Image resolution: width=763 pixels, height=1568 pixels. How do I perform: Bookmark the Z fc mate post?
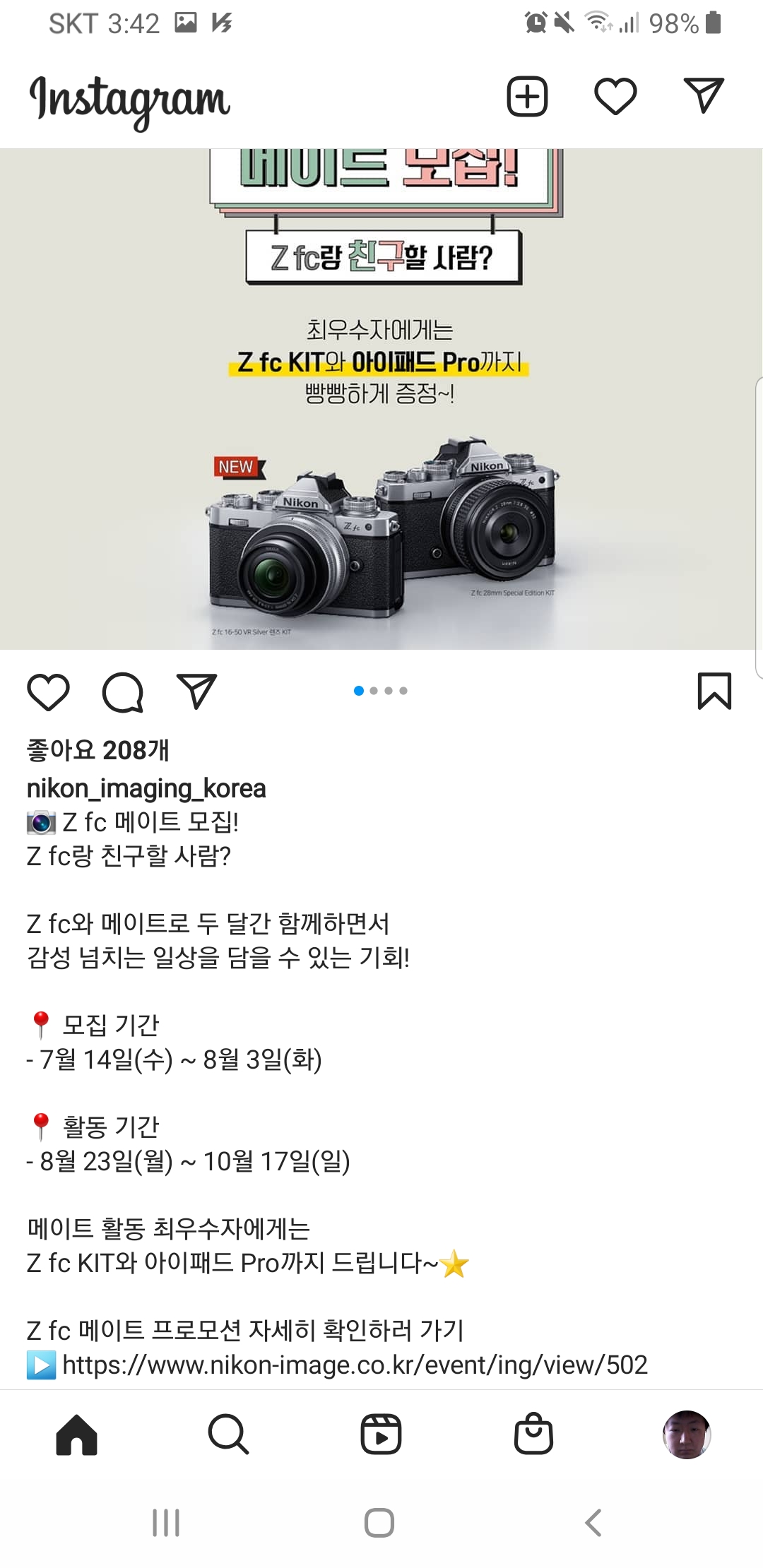point(714,691)
